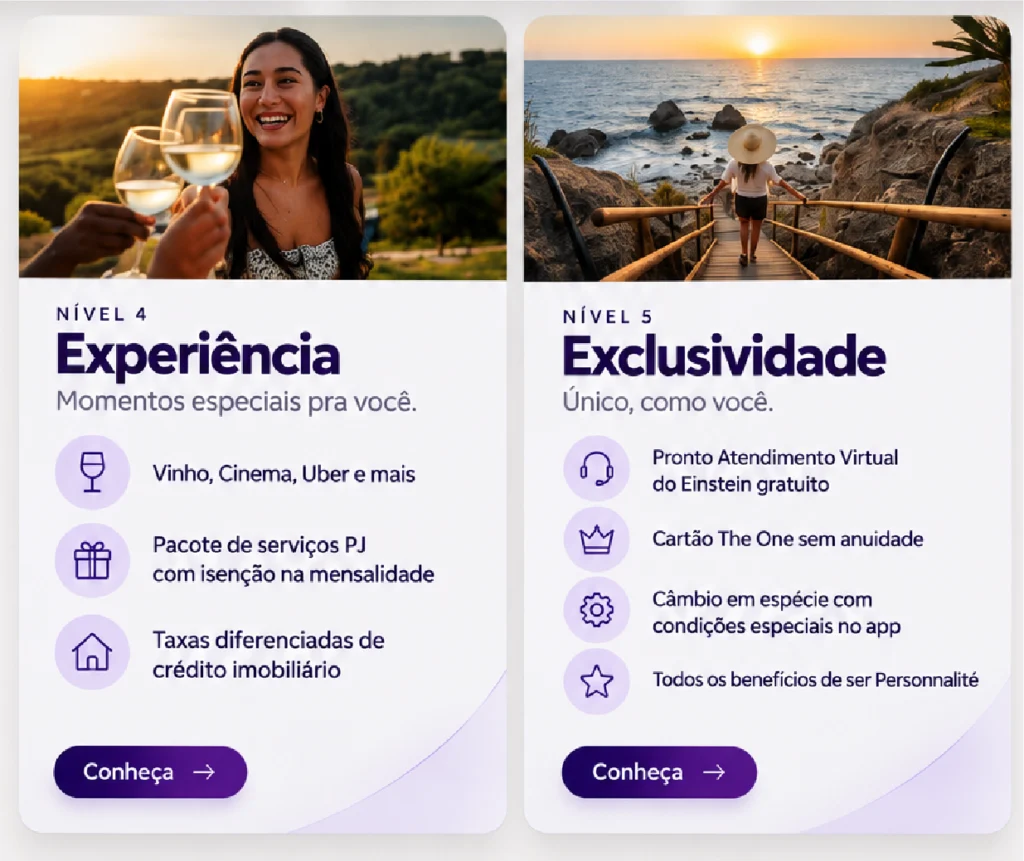The image size is (1024, 861).
Task: Open Conheça under Nível 5 Exclusividade
Action: point(659,772)
